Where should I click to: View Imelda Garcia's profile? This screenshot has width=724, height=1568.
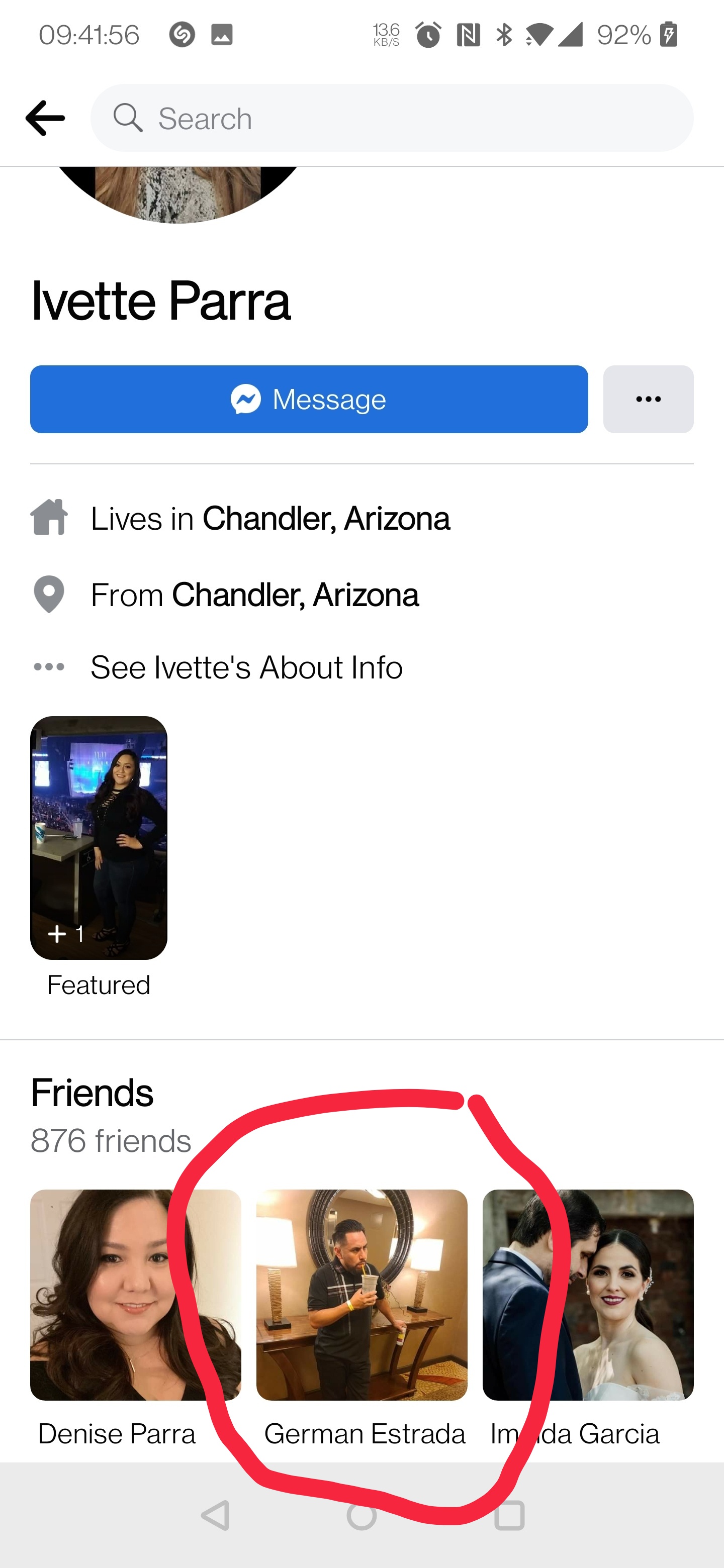(588, 1295)
